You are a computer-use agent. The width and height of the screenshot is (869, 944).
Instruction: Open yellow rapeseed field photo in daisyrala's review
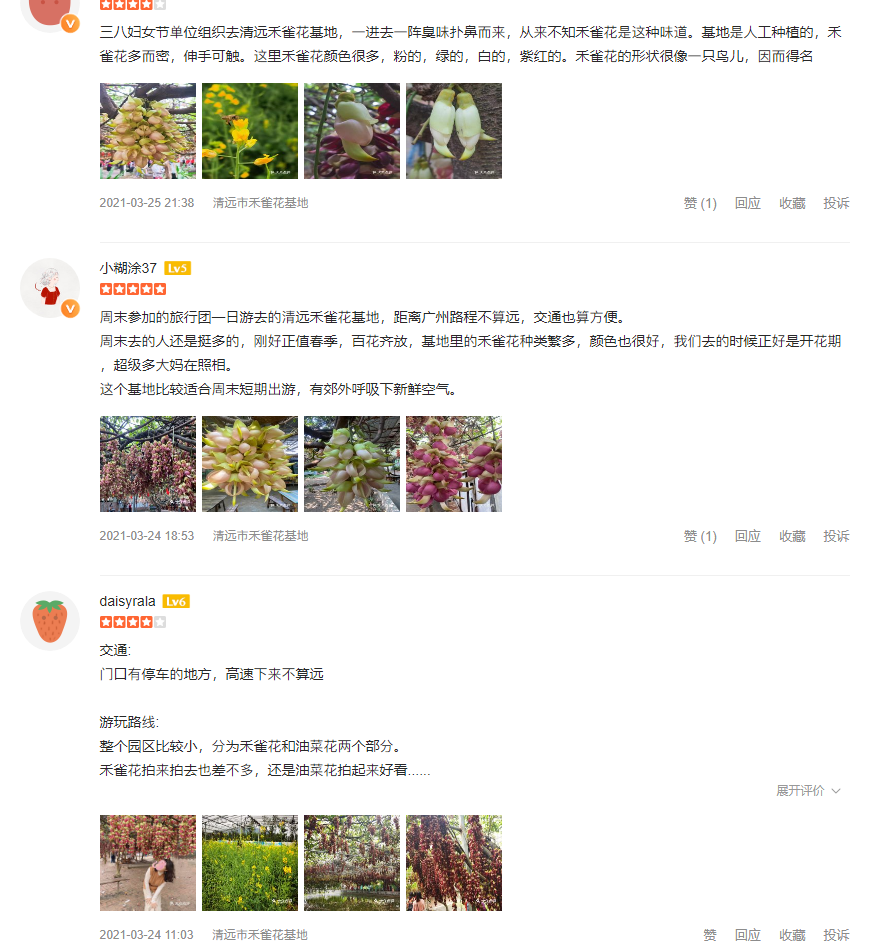coord(250,862)
